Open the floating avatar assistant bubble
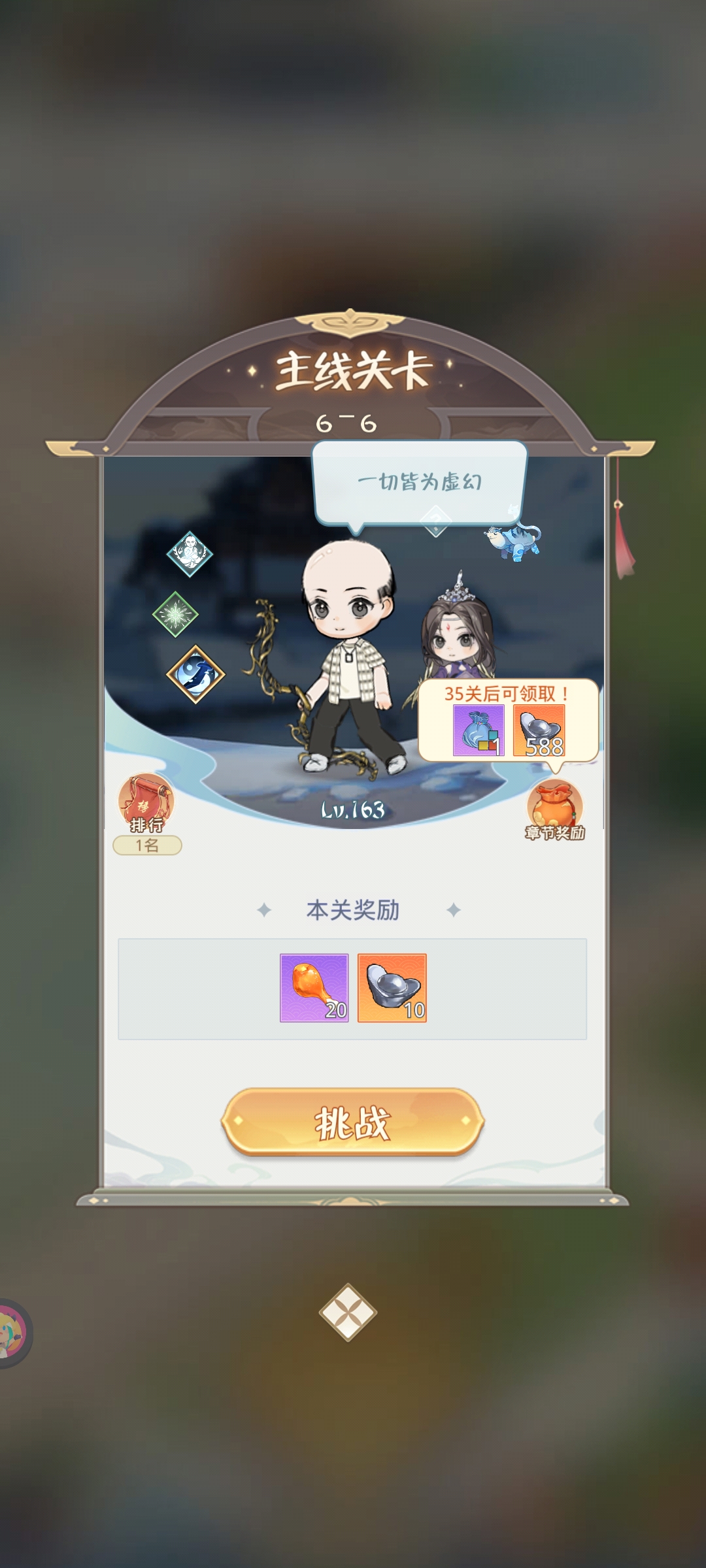Image resolution: width=706 pixels, height=1568 pixels. [12, 1333]
